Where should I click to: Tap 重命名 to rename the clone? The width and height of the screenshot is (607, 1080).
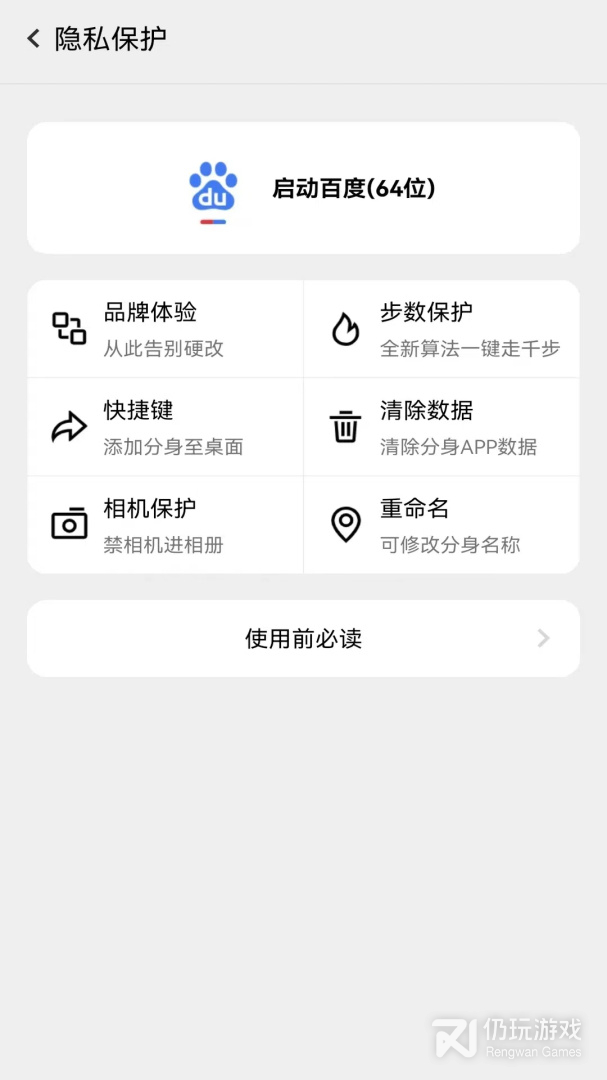tap(441, 525)
